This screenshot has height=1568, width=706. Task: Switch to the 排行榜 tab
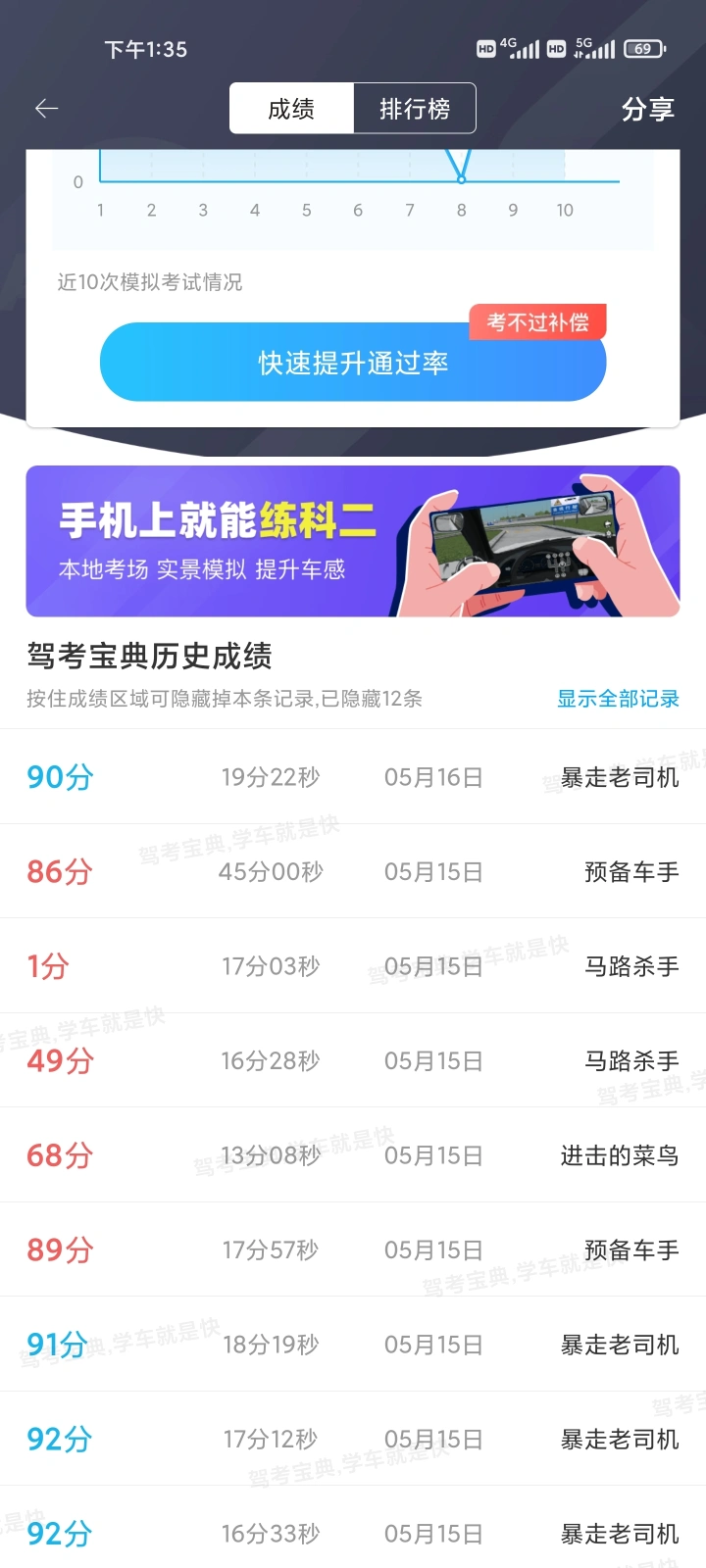[414, 109]
